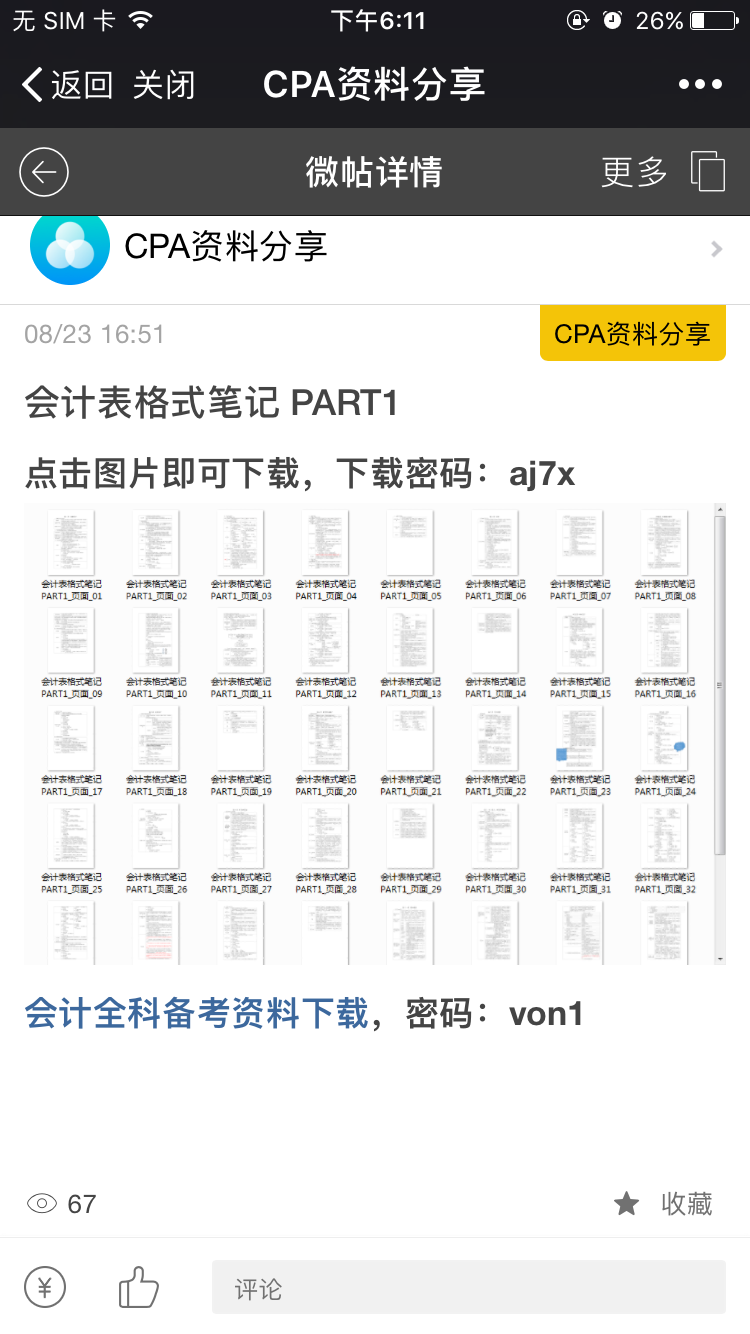Open the 更多 options
The height and width of the screenshot is (1334, 750).
click(x=634, y=172)
